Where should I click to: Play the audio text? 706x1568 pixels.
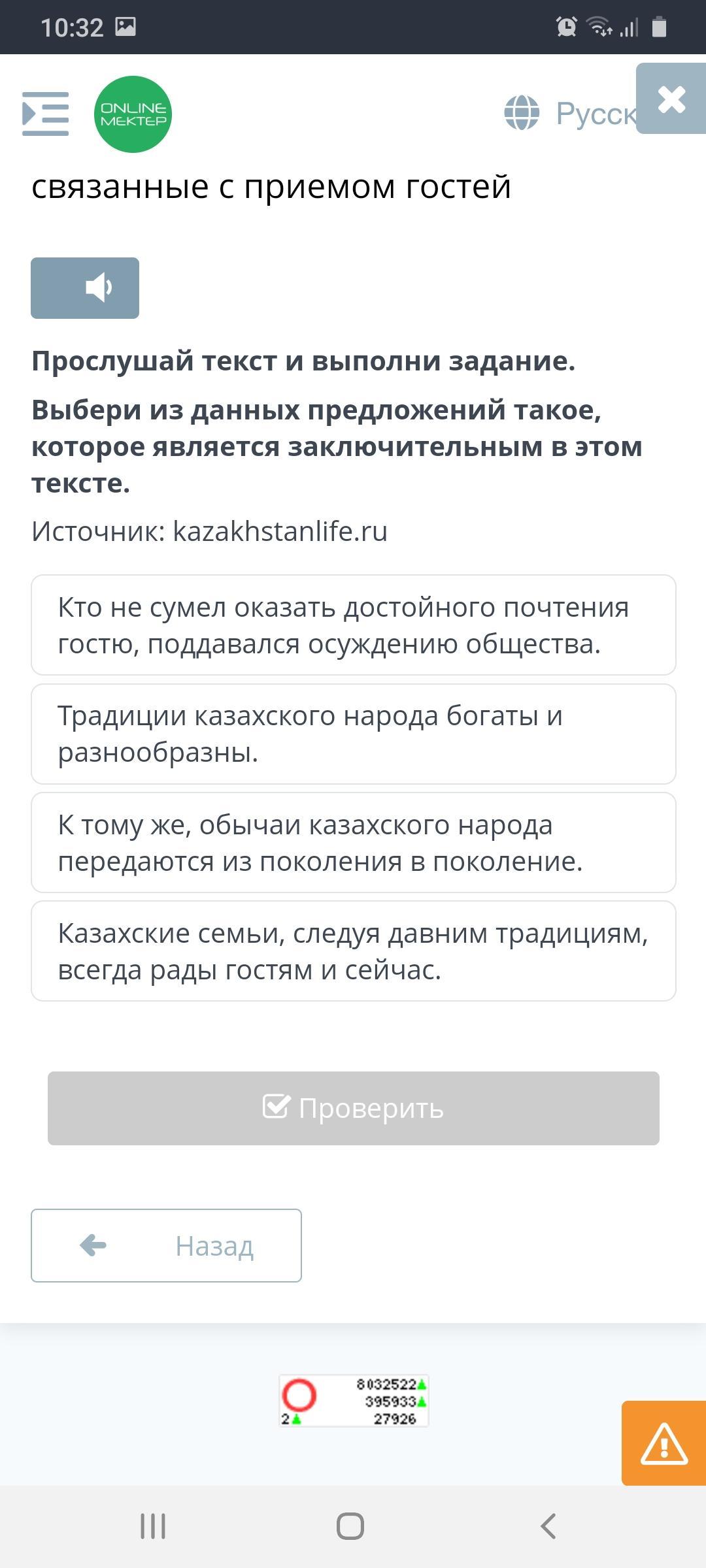pos(85,288)
